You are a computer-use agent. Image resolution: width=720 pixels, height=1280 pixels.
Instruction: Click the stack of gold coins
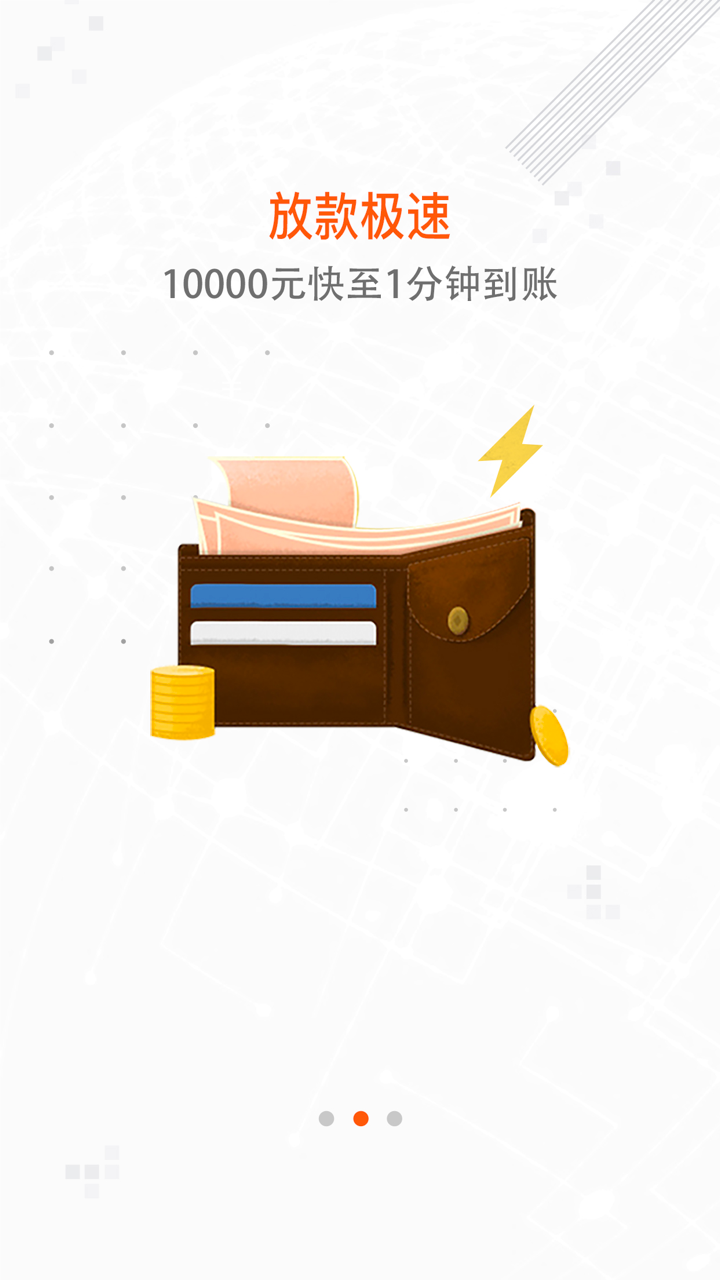coord(181,702)
